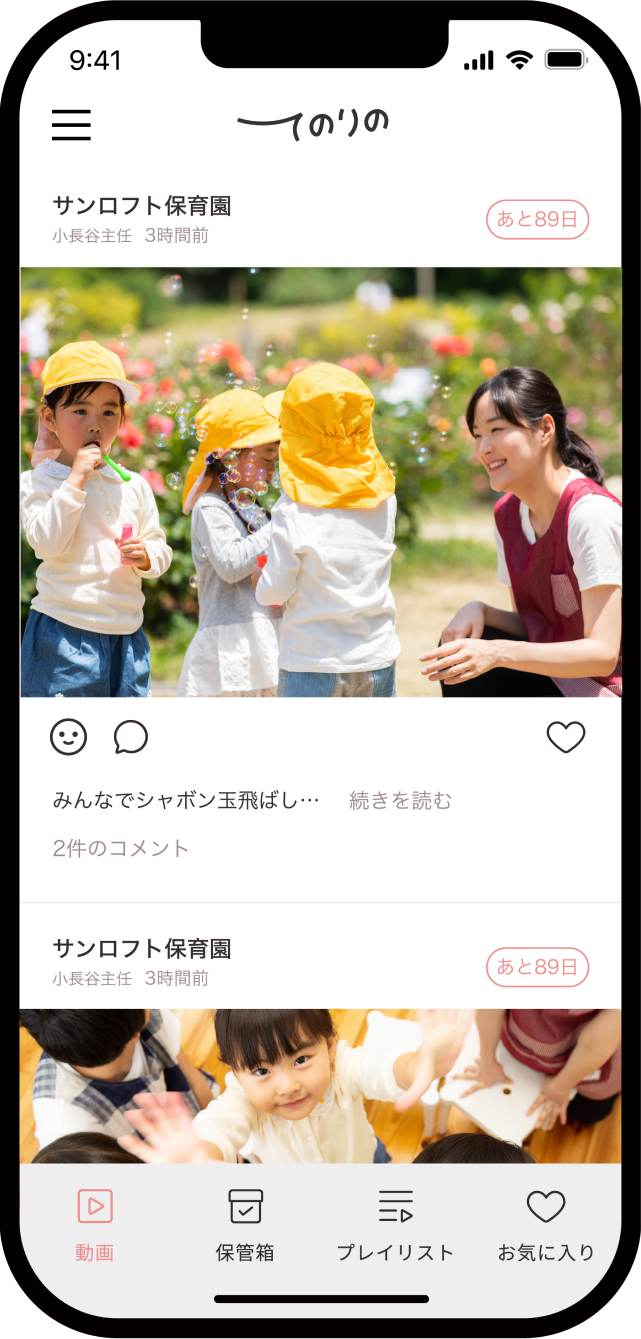Open the children blowing bubbles photo post
This screenshot has width=641, height=1339.
pos(320,482)
